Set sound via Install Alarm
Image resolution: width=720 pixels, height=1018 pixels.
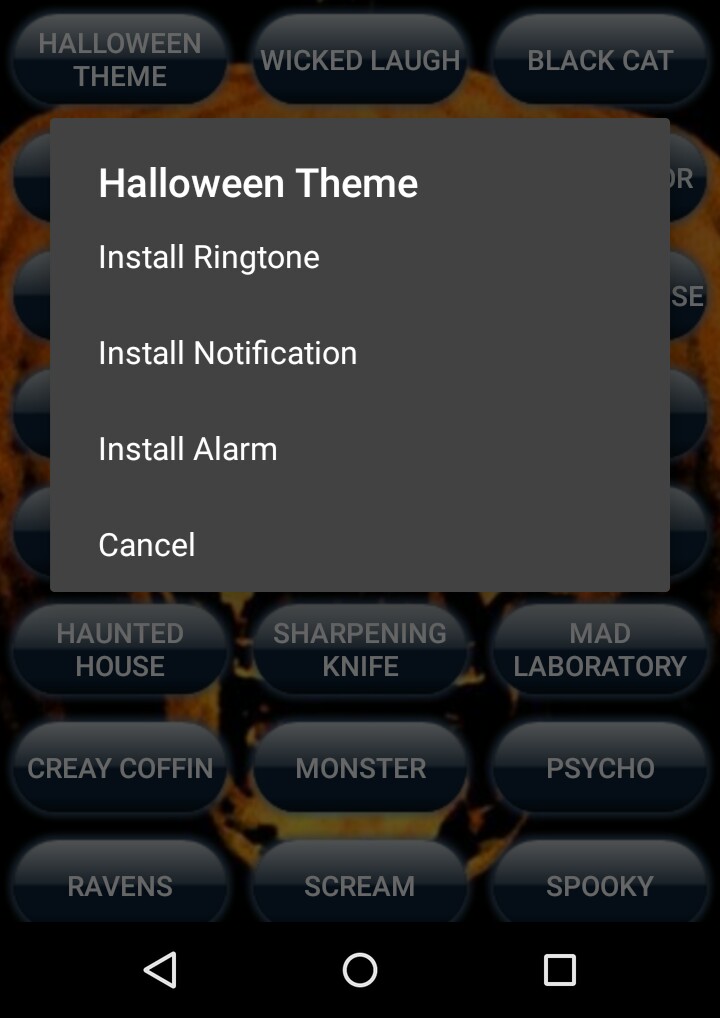(188, 449)
